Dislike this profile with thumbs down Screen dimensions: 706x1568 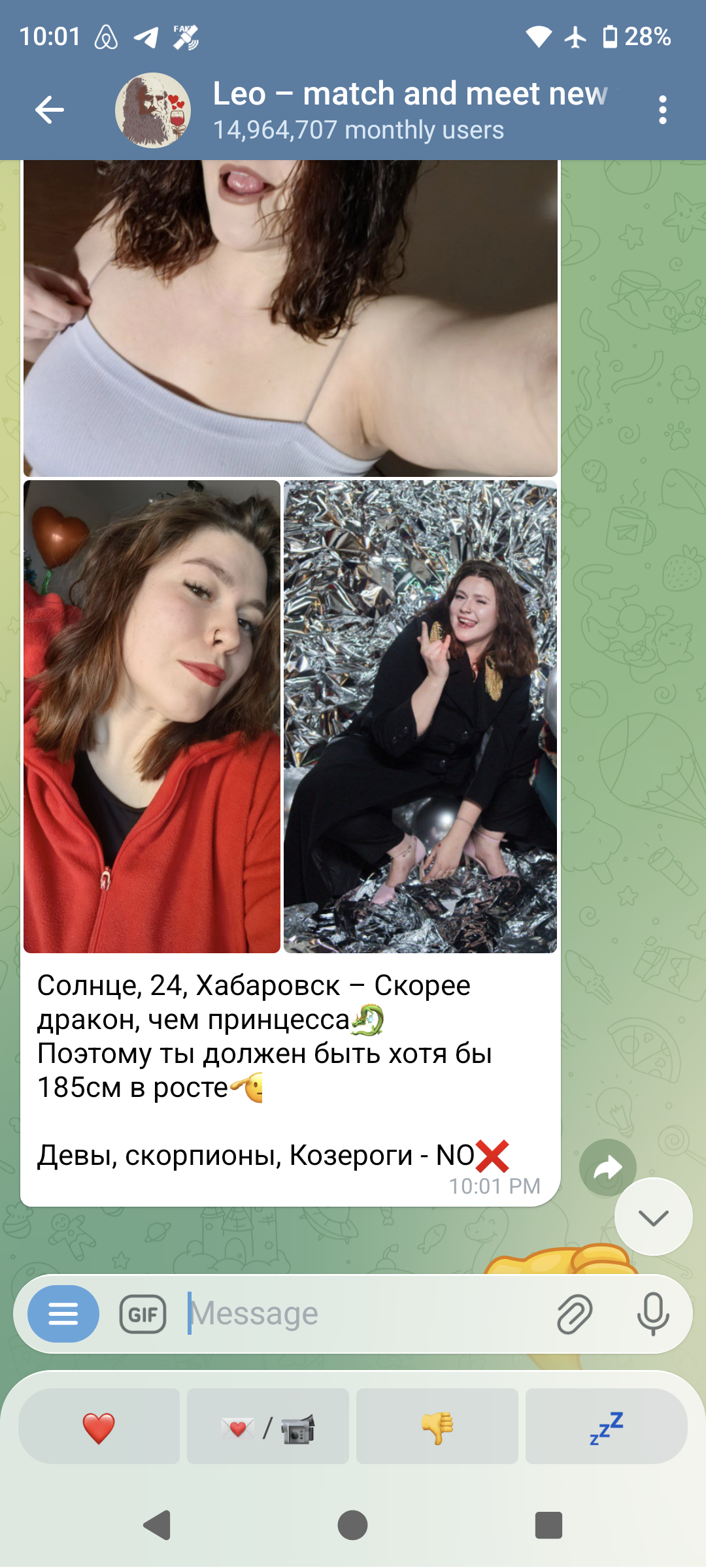437,1426
